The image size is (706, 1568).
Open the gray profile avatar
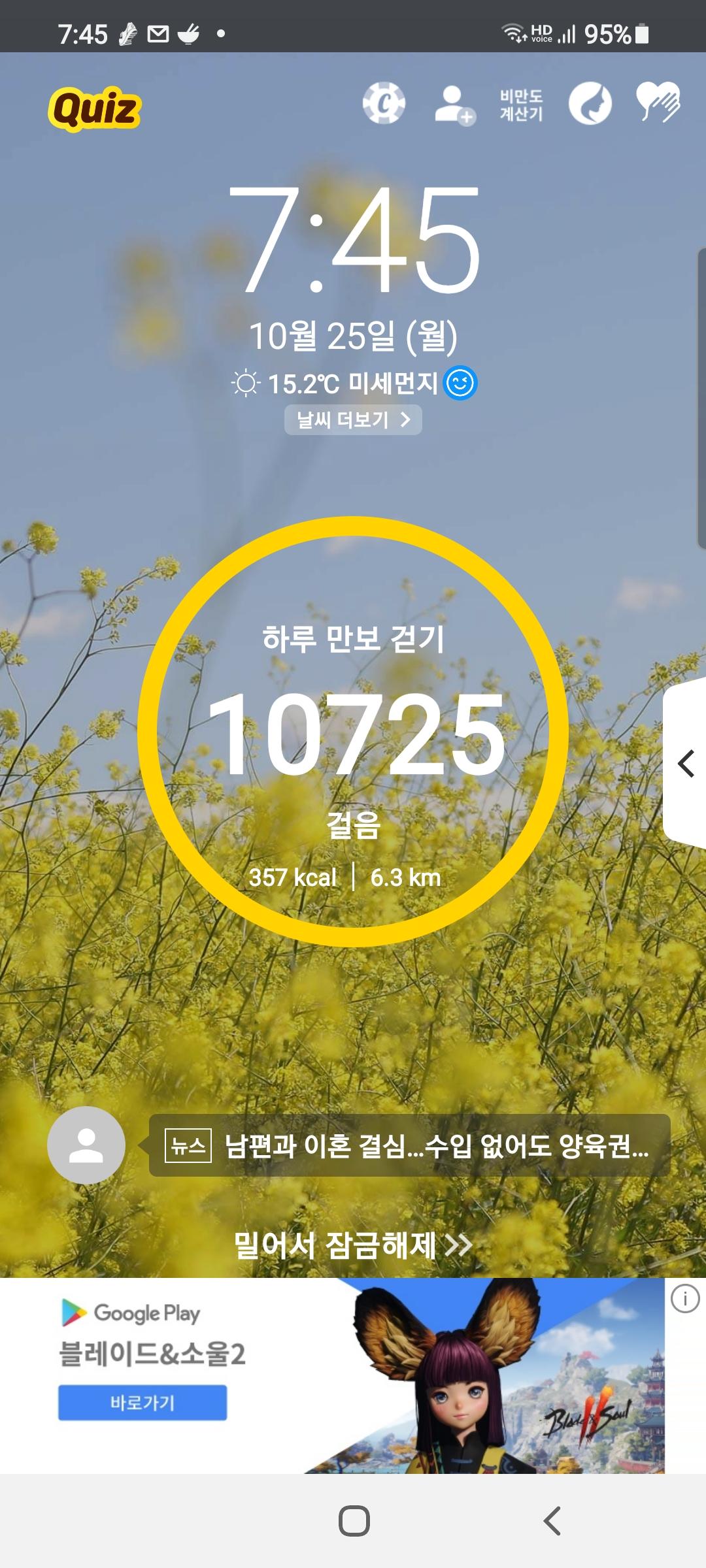click(86, 1145)
